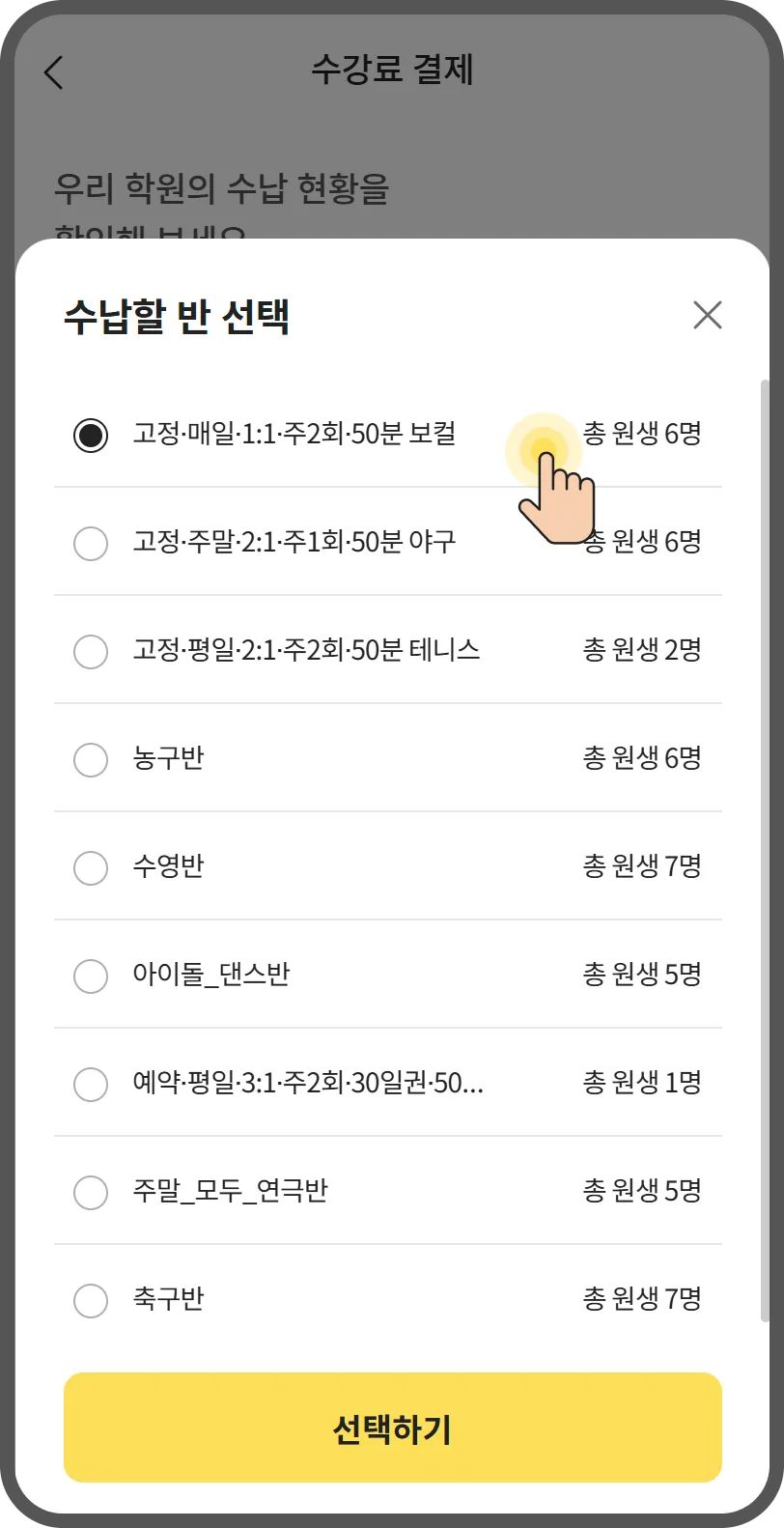
Task: Select the 고정·주말·2:1·주1회·50분 야구 class
Action: (91, 543)
